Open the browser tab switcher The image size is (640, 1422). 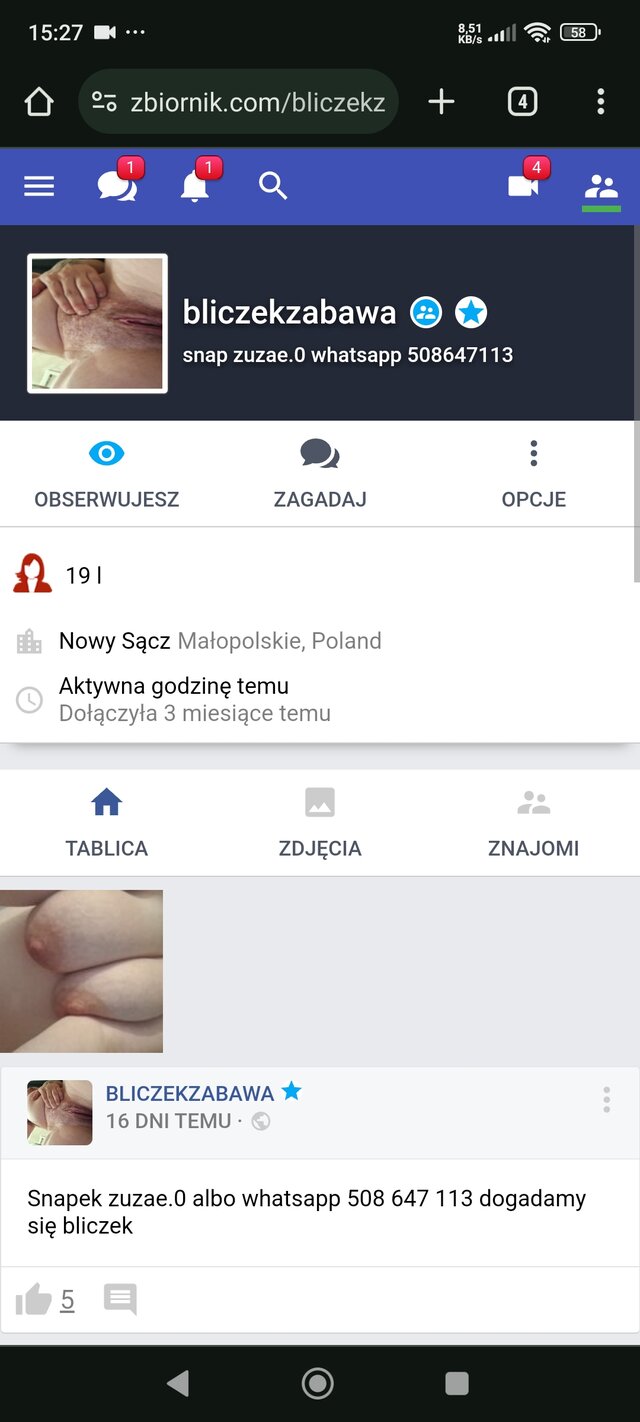click(522, 102)
